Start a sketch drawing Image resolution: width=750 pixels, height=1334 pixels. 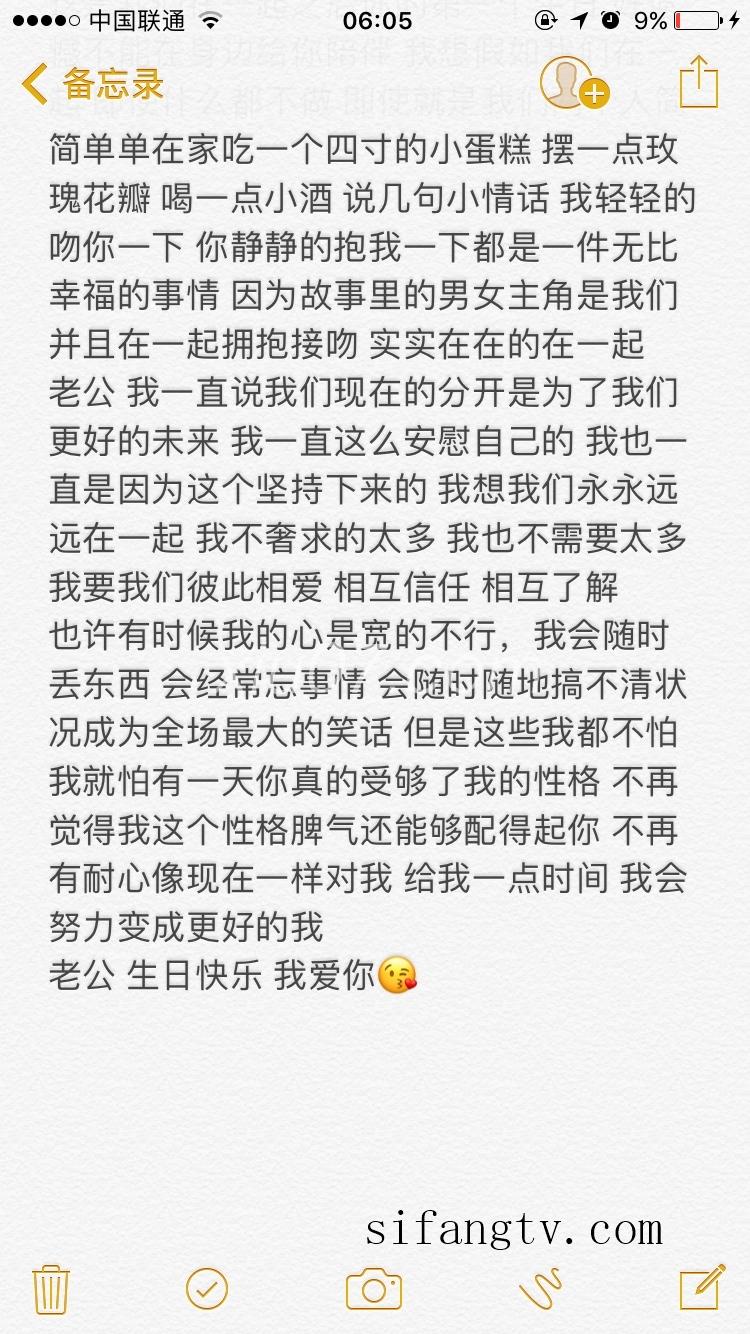pyautogui.click(x=543, y=1288)
